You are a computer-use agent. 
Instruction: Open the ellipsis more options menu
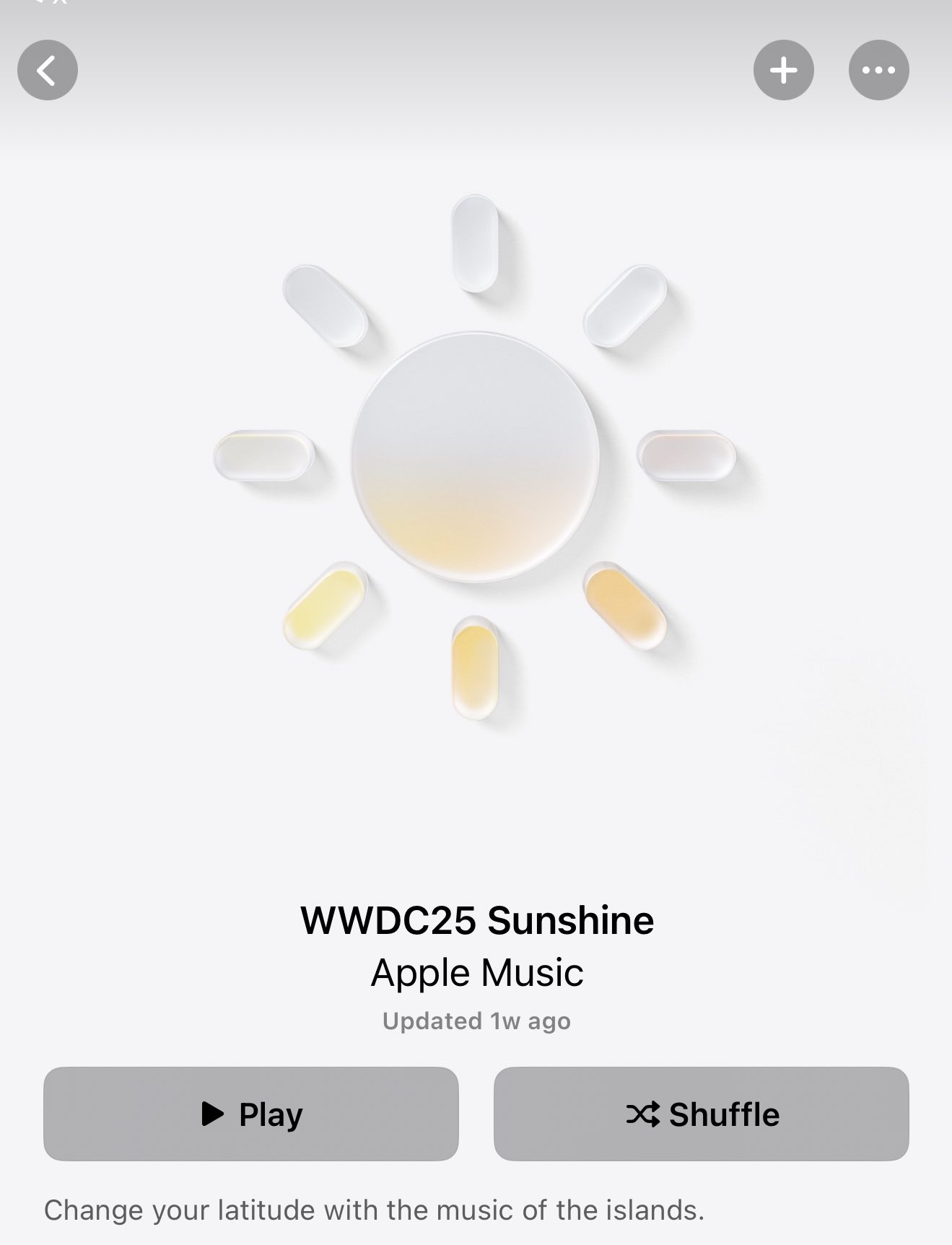[878, 69]
